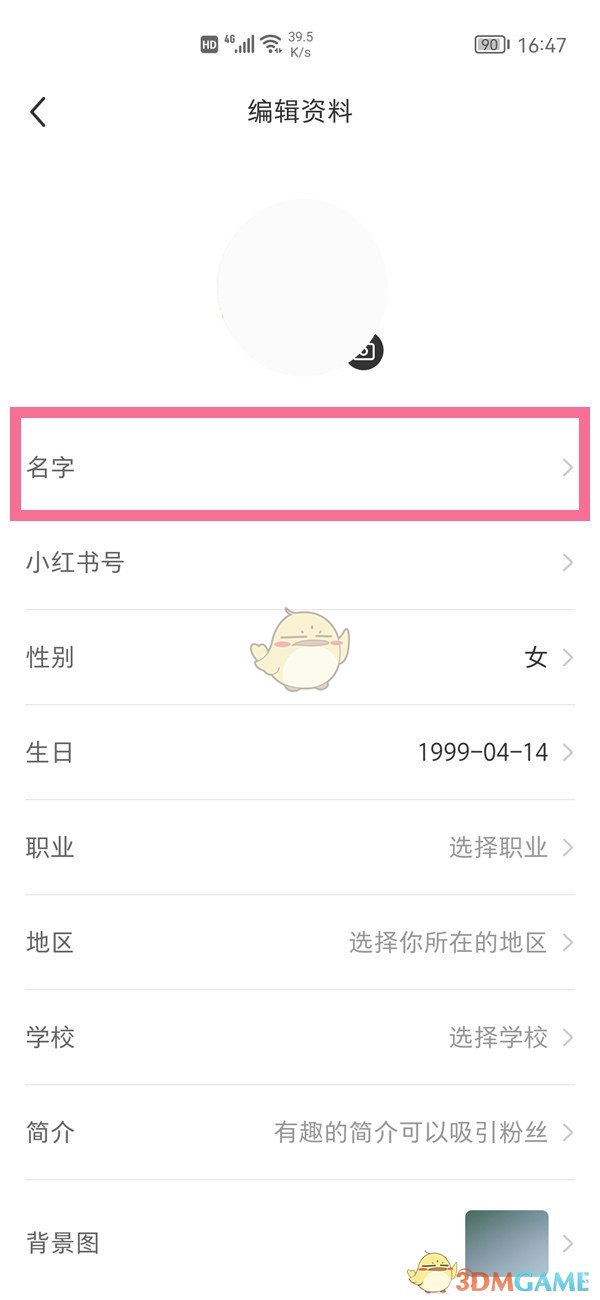Edit the 简介 bio

pyautogui.click(x=300, y=1133)
